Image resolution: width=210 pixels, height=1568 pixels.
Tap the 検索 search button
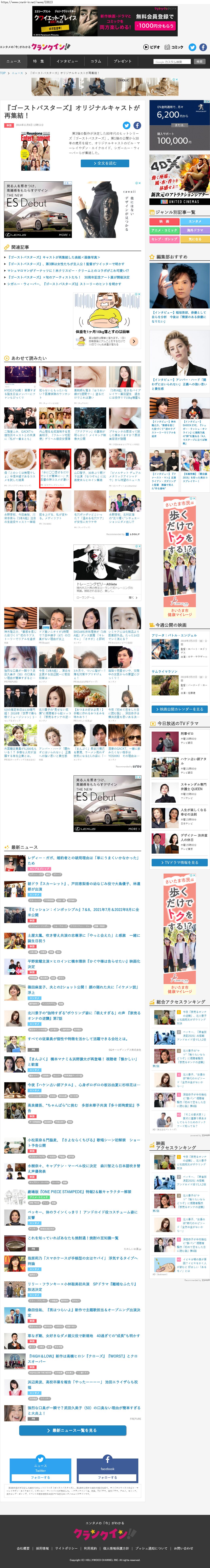point(199,61)
